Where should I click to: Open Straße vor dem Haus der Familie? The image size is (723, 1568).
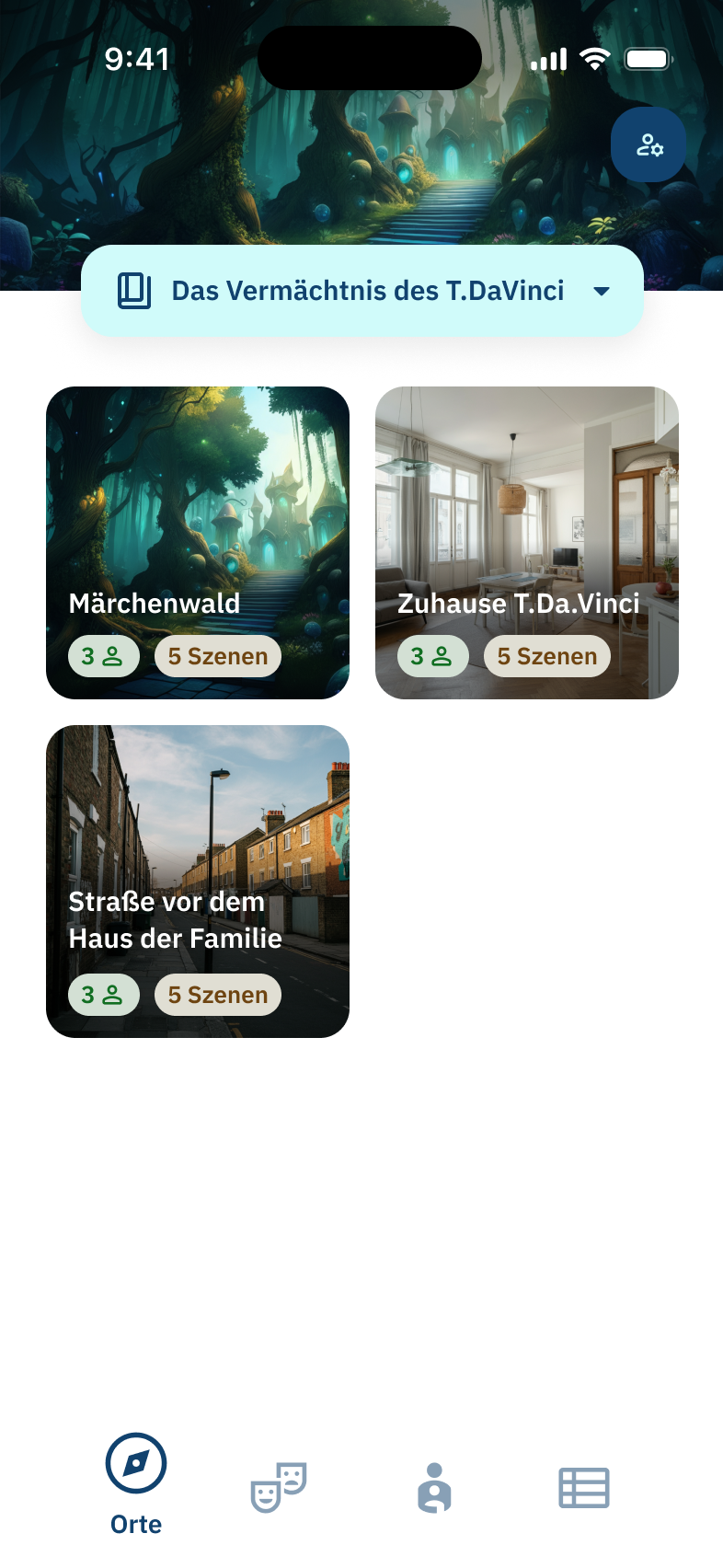pyautogui.click(x=198, y=881)
